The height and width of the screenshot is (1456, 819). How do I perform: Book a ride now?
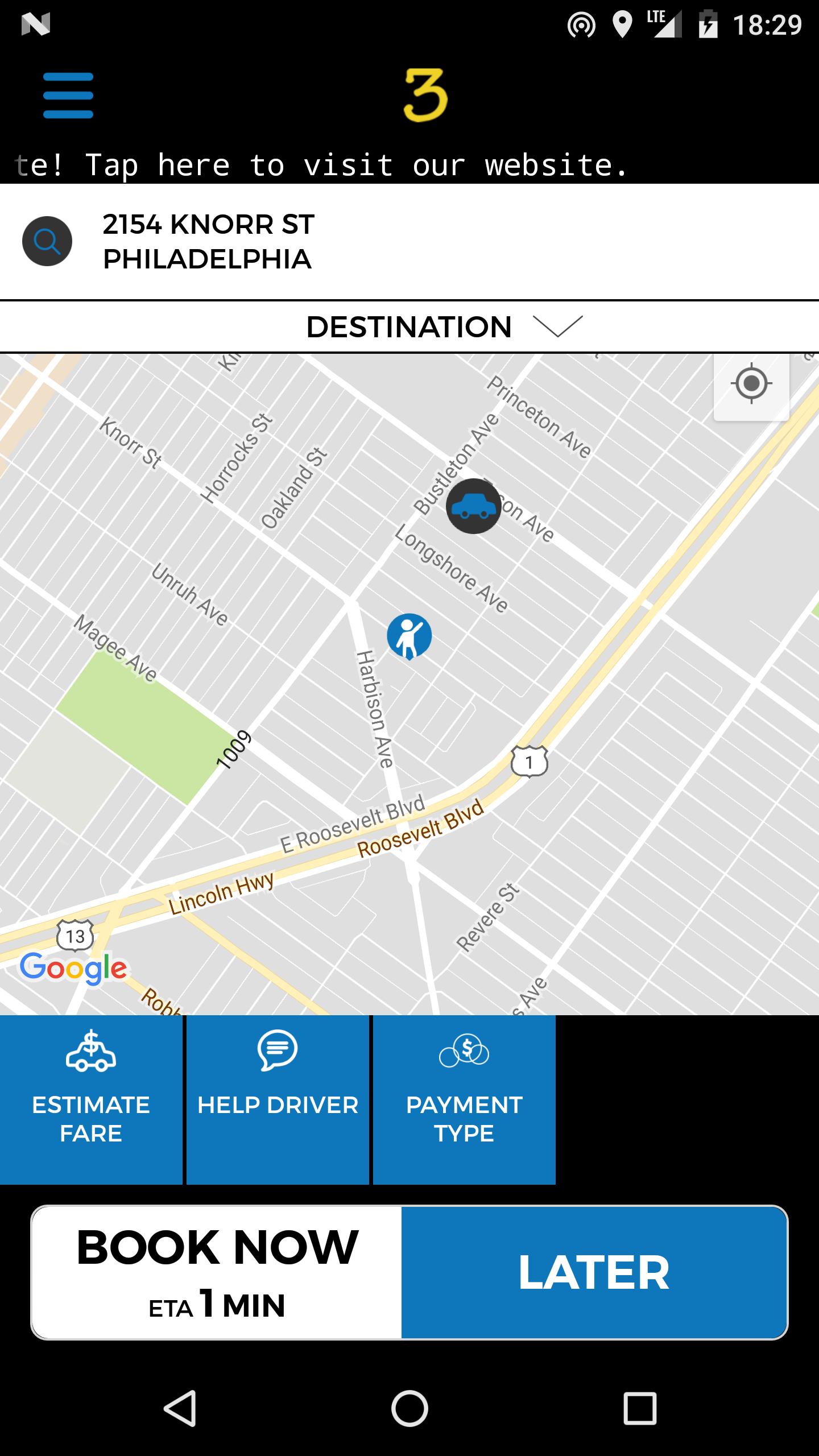tap(217, 1273)
